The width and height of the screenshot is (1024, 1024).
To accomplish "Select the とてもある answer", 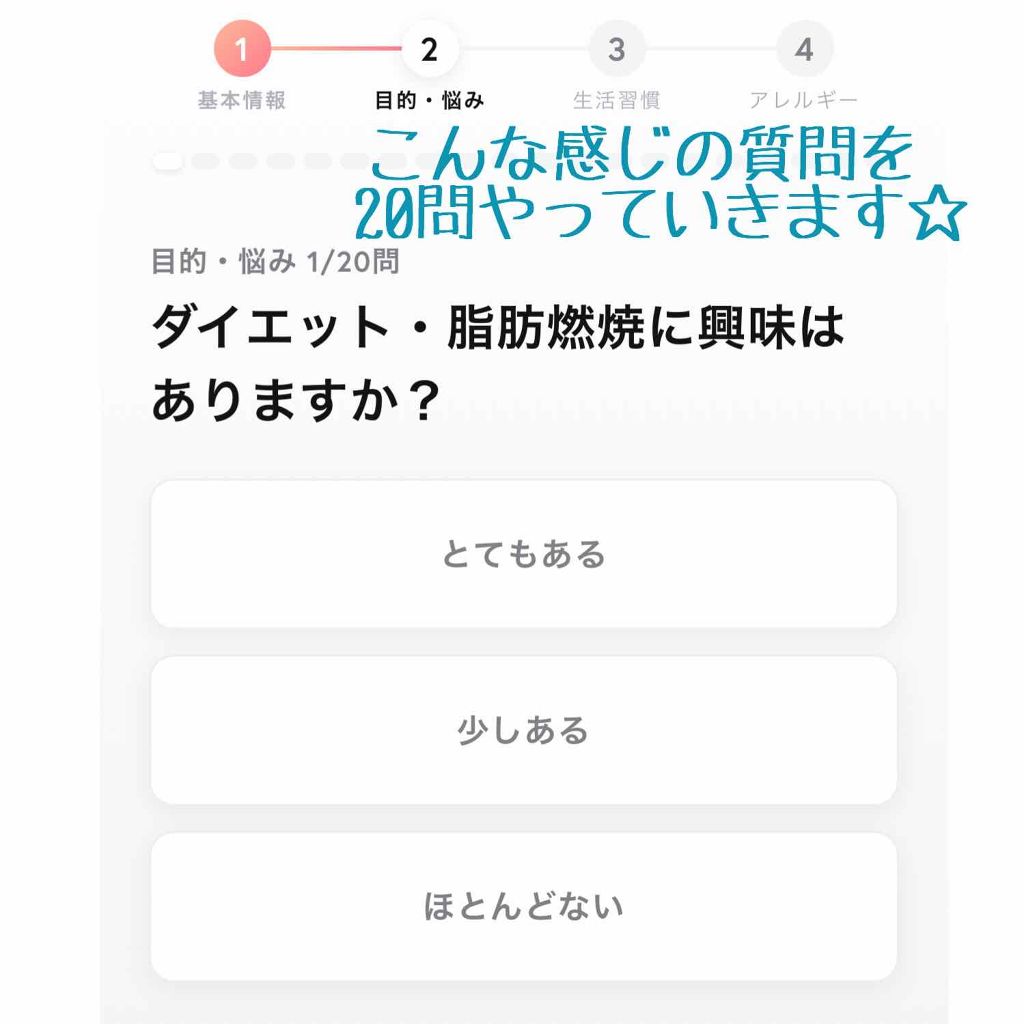I will click(523, 554).
